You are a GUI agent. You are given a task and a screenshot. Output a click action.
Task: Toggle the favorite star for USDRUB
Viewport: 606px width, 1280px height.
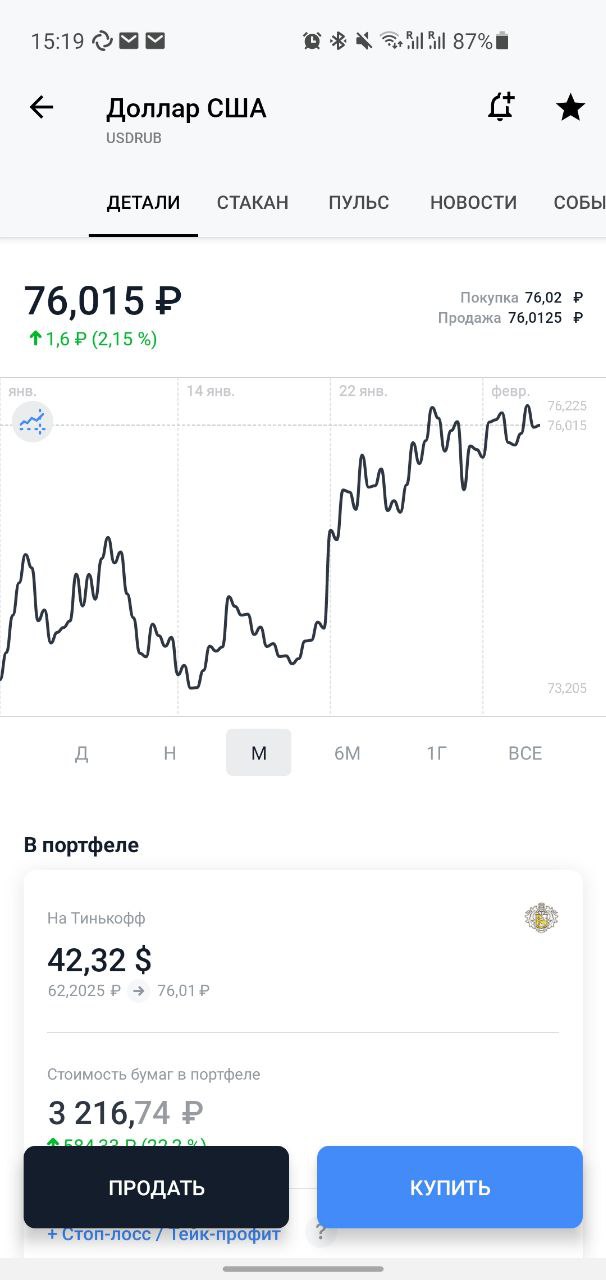(570, 107)
